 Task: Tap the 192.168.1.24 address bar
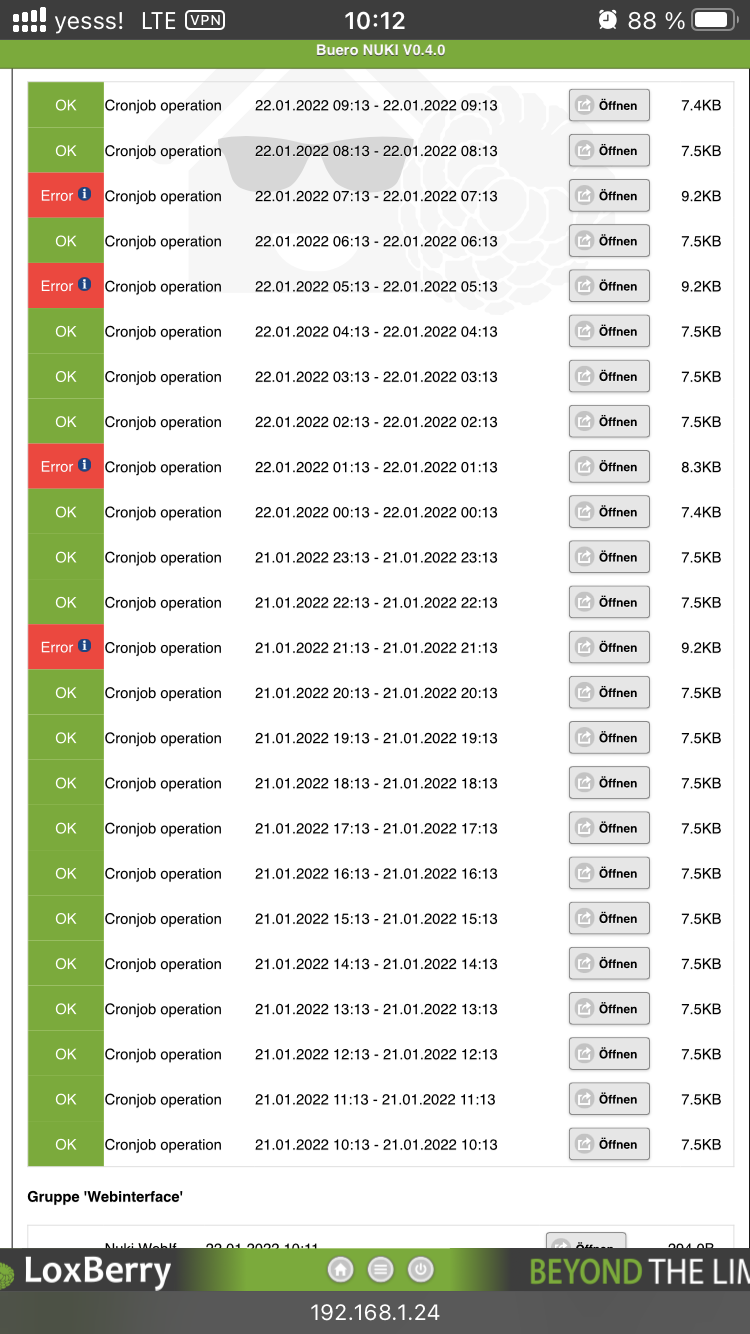pos(375,1312)
